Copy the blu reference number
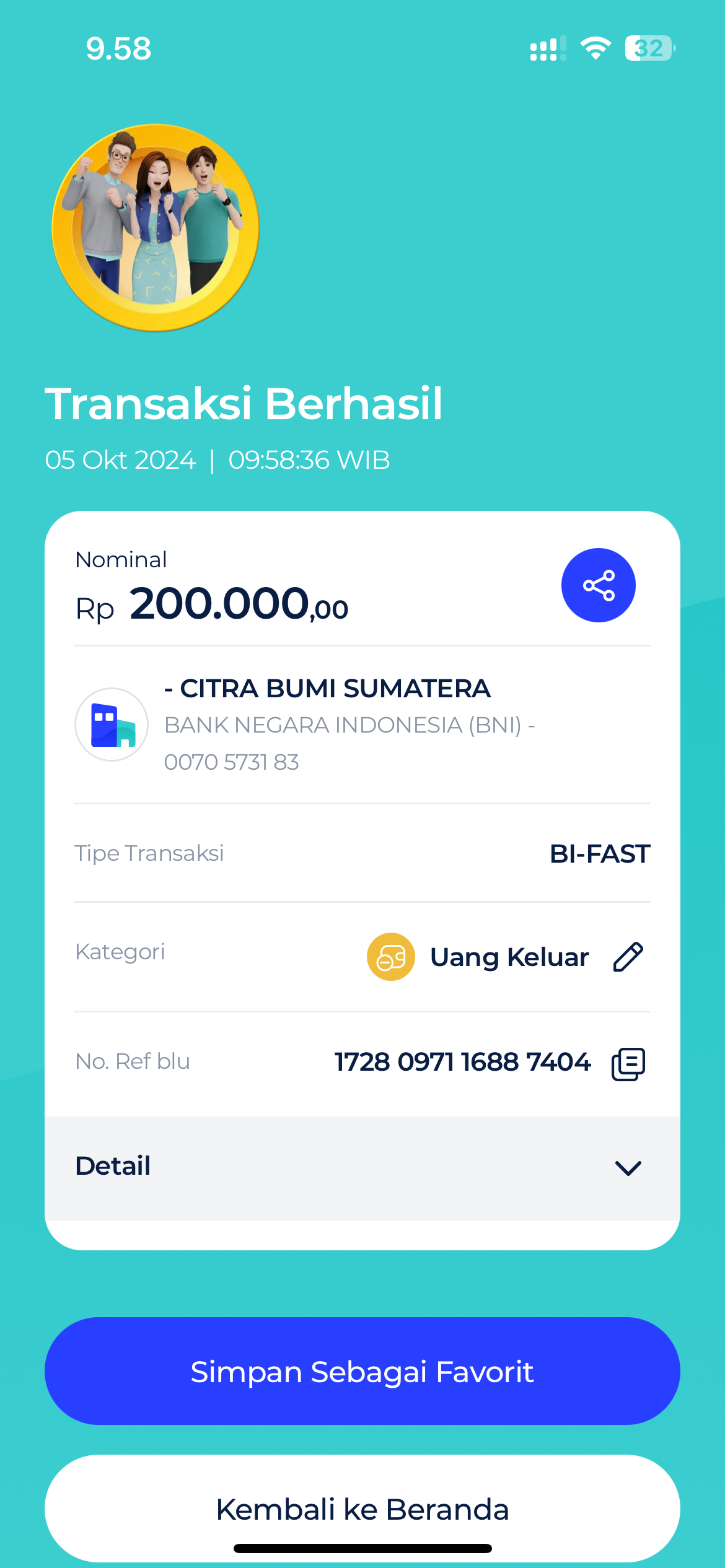Image resolution: width=725 pixels, height=1568 pixels. pyautogui.click(x=628, y=1064)
